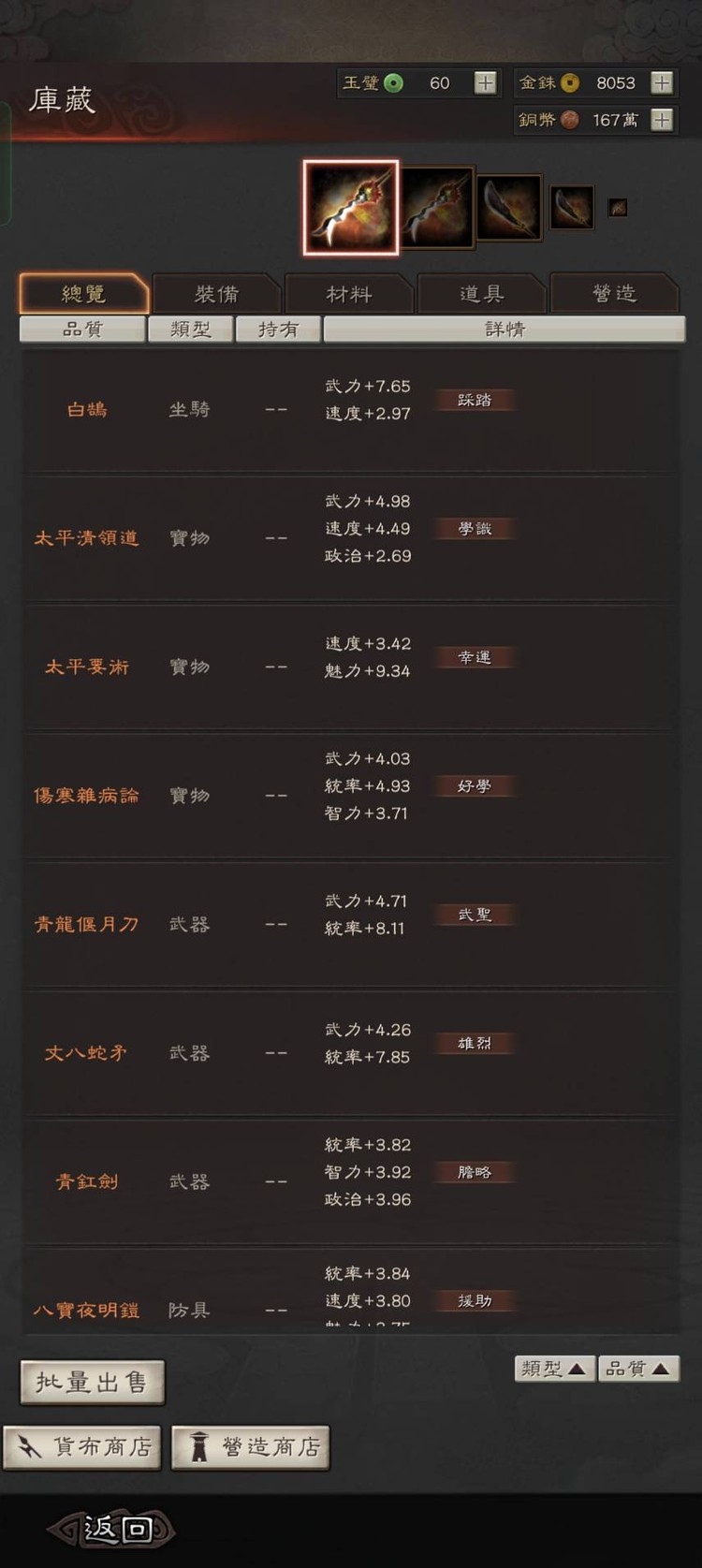Select the glowing spear item thumbnail
The height and width of the screenshot is (1568, 702).
(352, 204)
